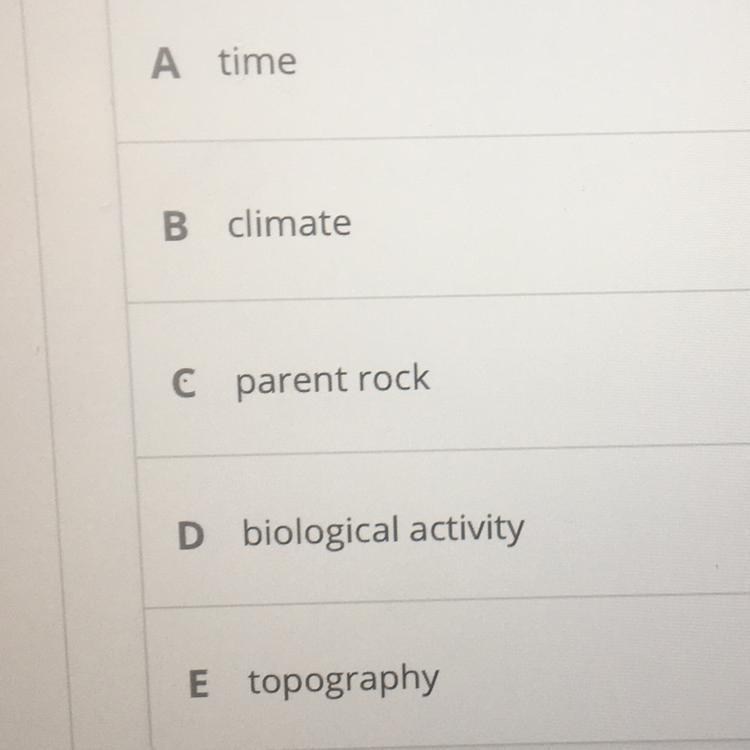Mark answer D, biological activity
The image size is (750, 750).
point(443,528)
